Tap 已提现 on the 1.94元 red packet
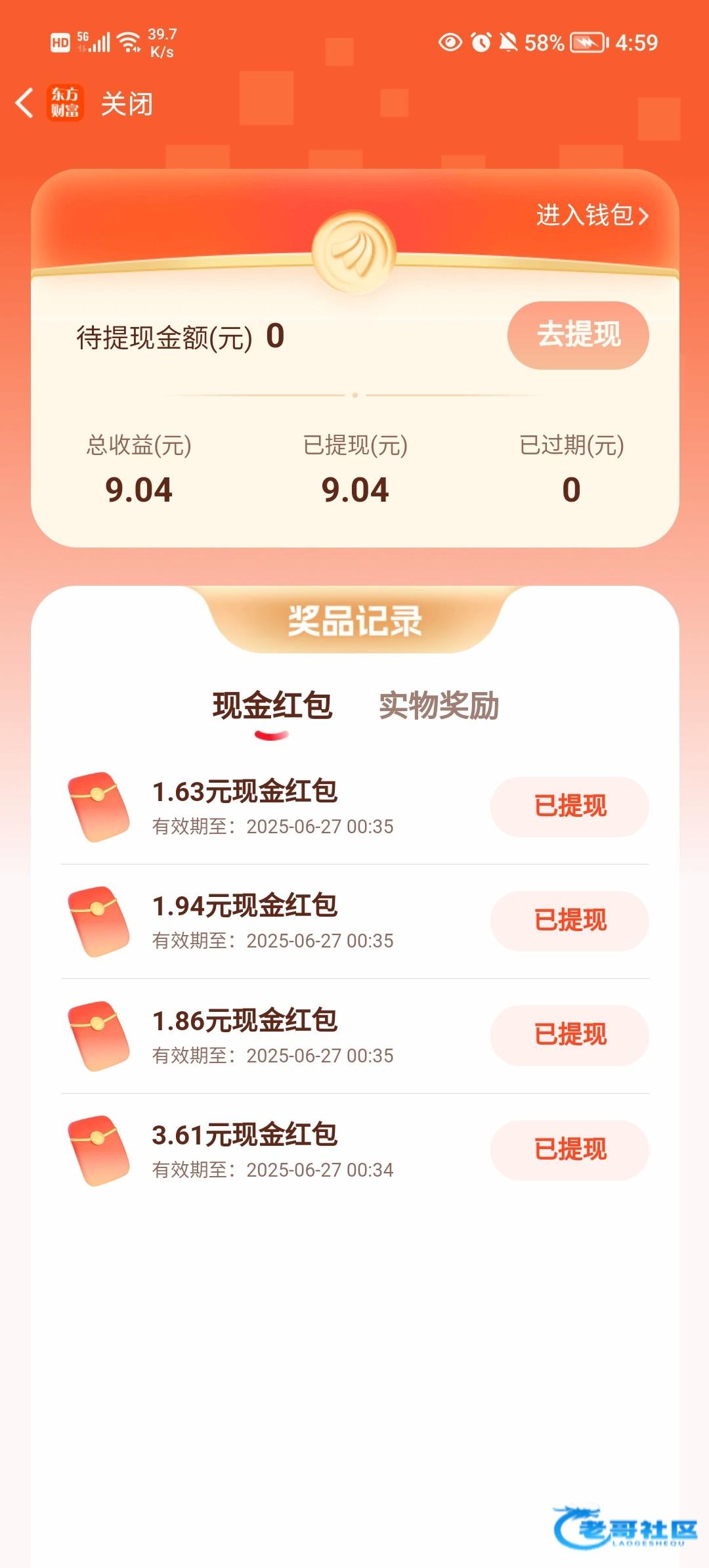The image size is (709, 1568). pos(569,921)
